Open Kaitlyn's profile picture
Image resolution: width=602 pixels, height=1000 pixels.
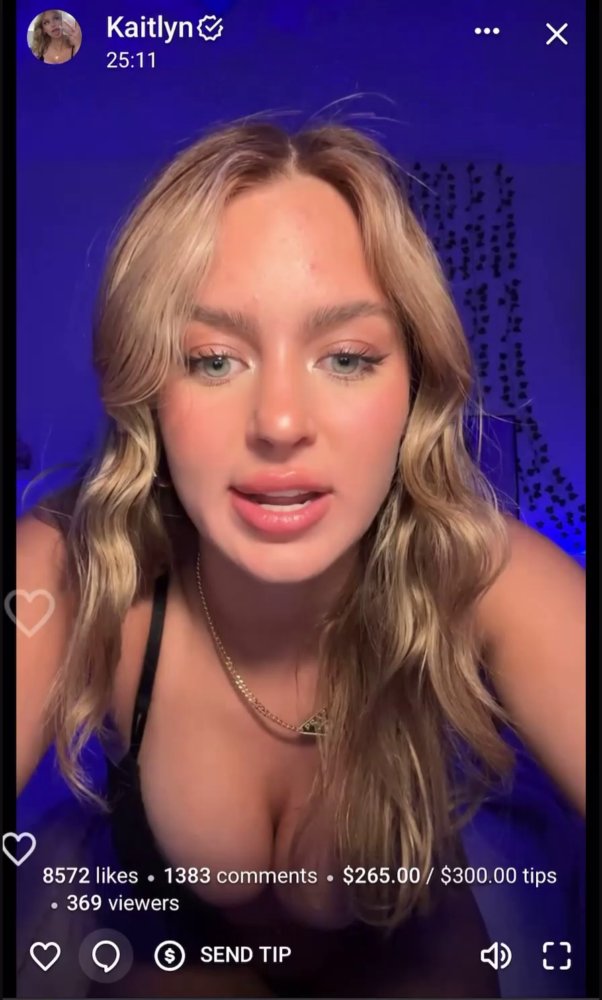[x=54, y=37]
